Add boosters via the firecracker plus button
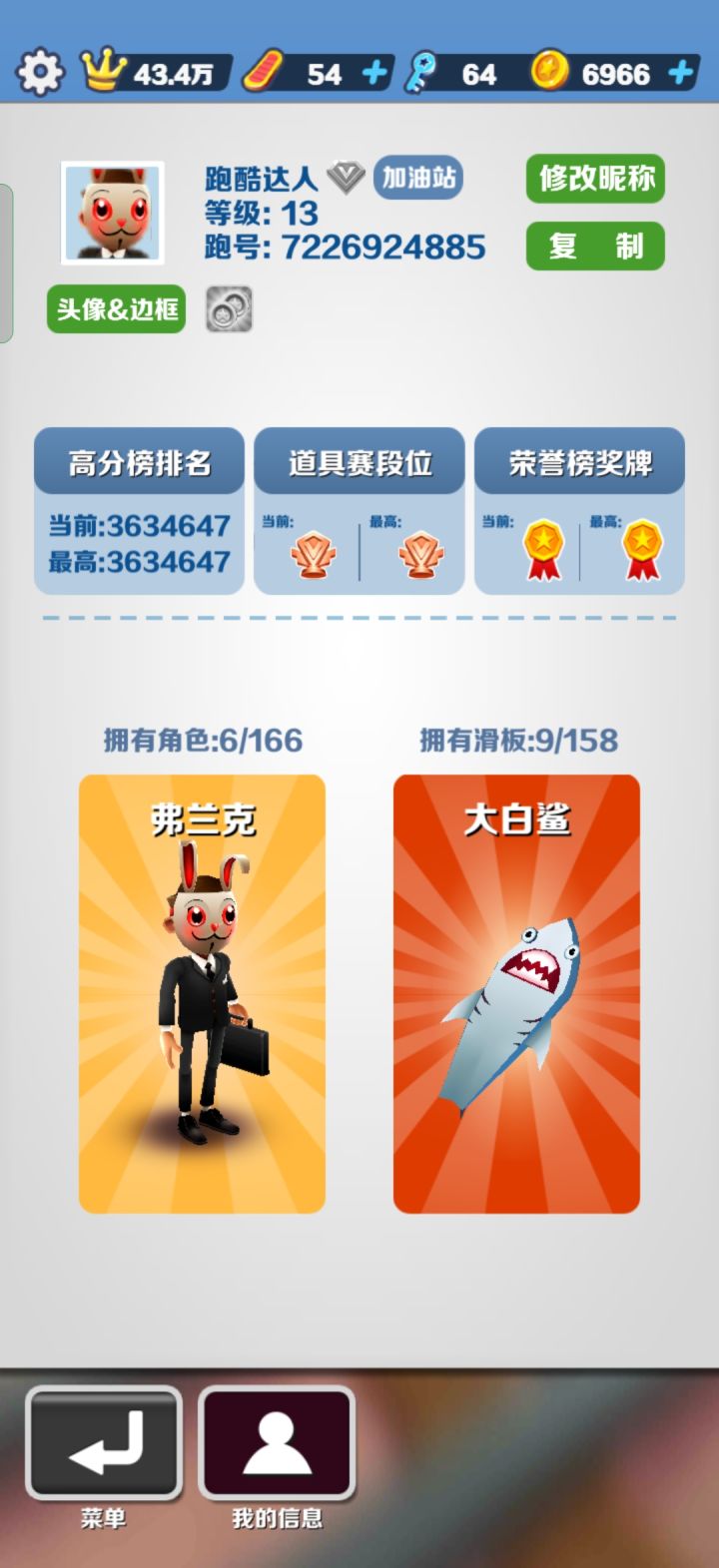The image size is (719, 1568). point(373,71)
